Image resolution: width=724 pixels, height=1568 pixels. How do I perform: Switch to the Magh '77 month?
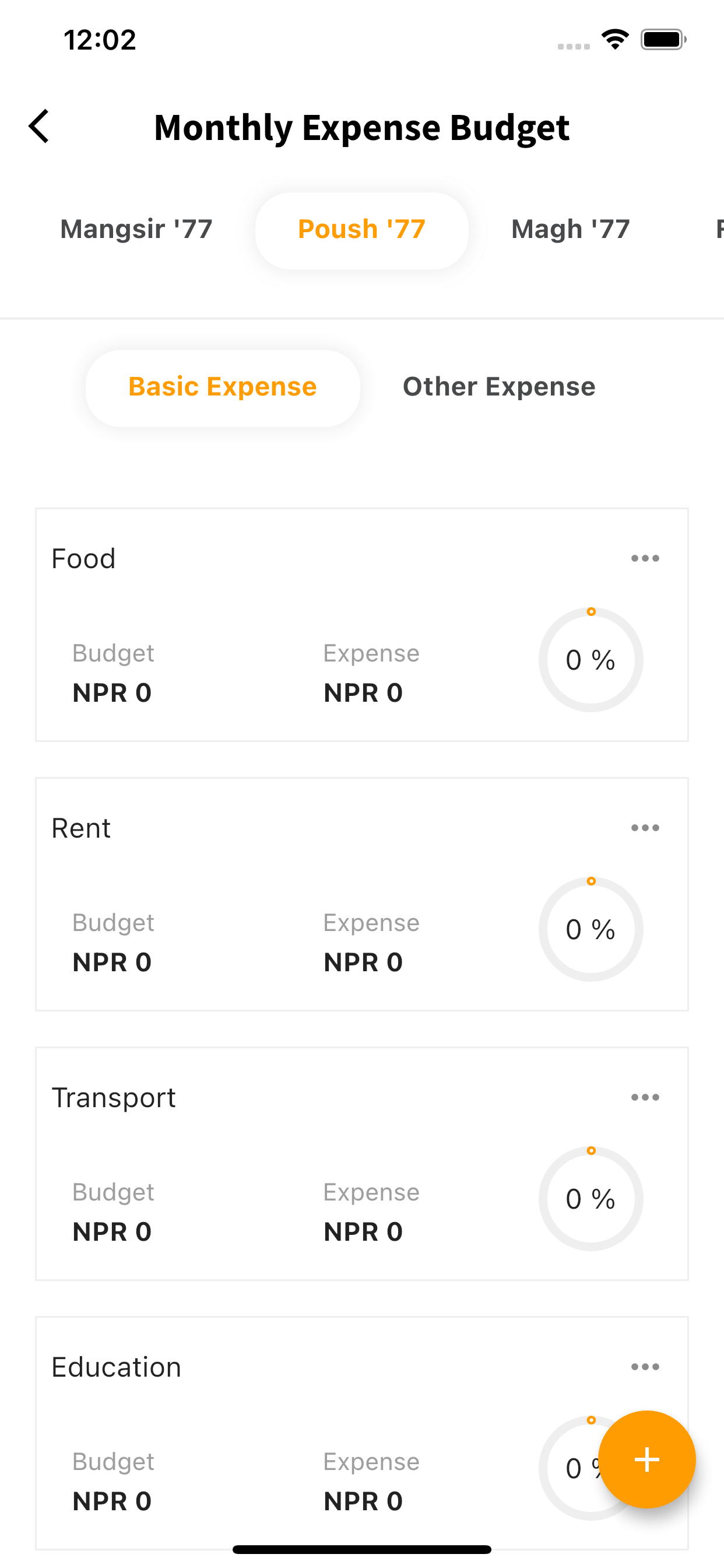[571, 229]
